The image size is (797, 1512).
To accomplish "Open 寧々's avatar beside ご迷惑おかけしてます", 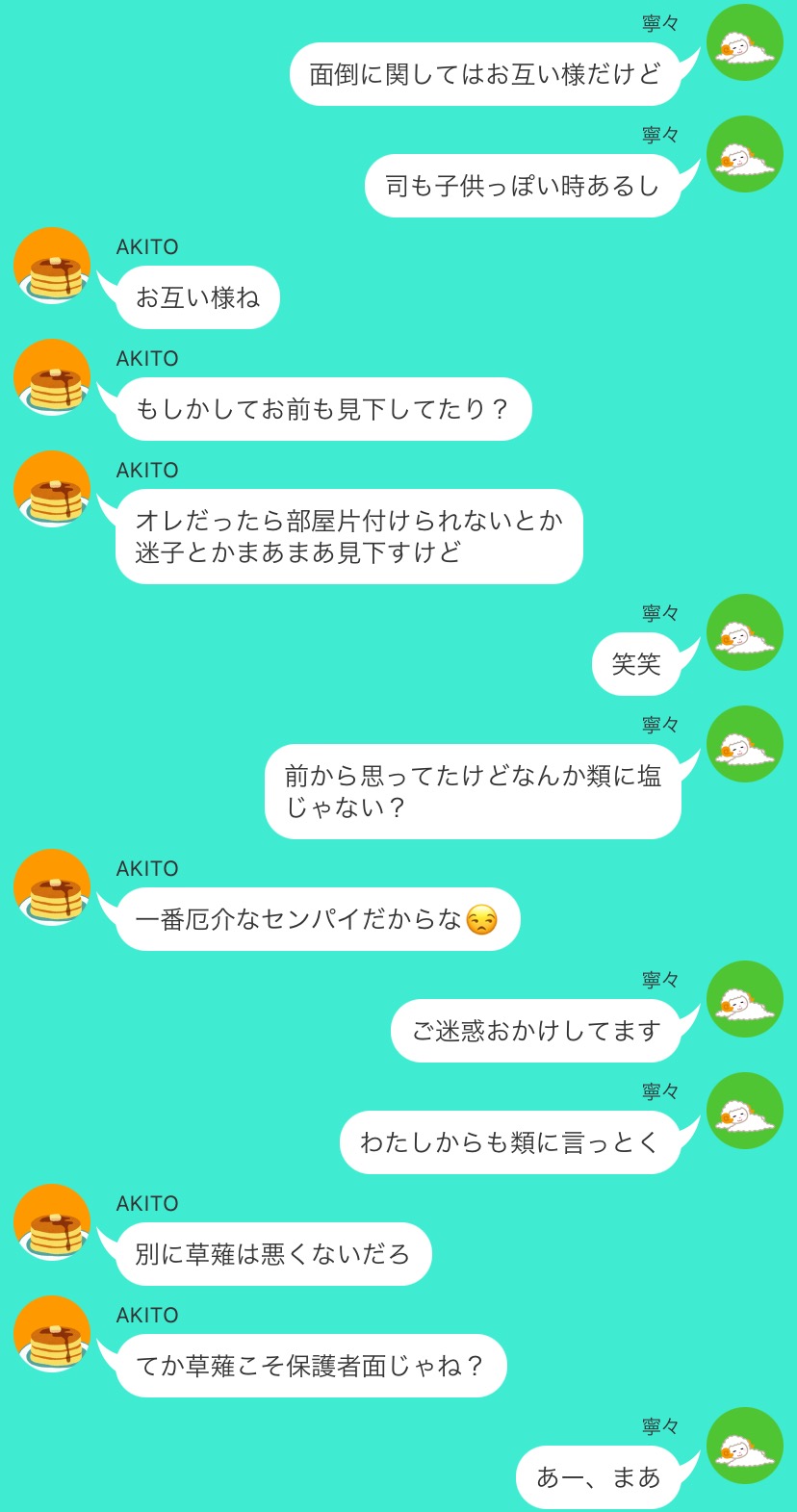I will click(744, 999).
